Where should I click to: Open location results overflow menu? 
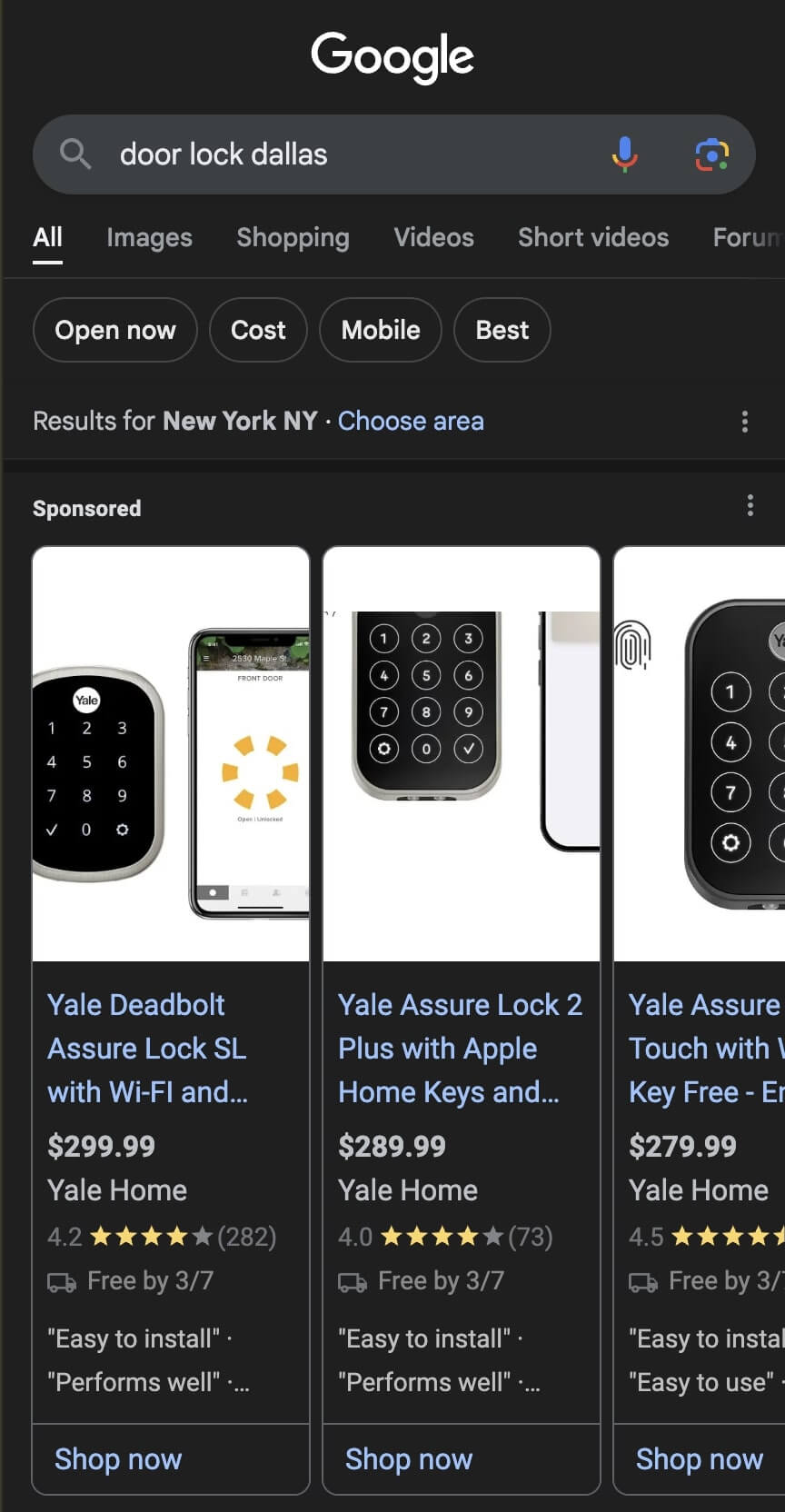tap(745, 422)
